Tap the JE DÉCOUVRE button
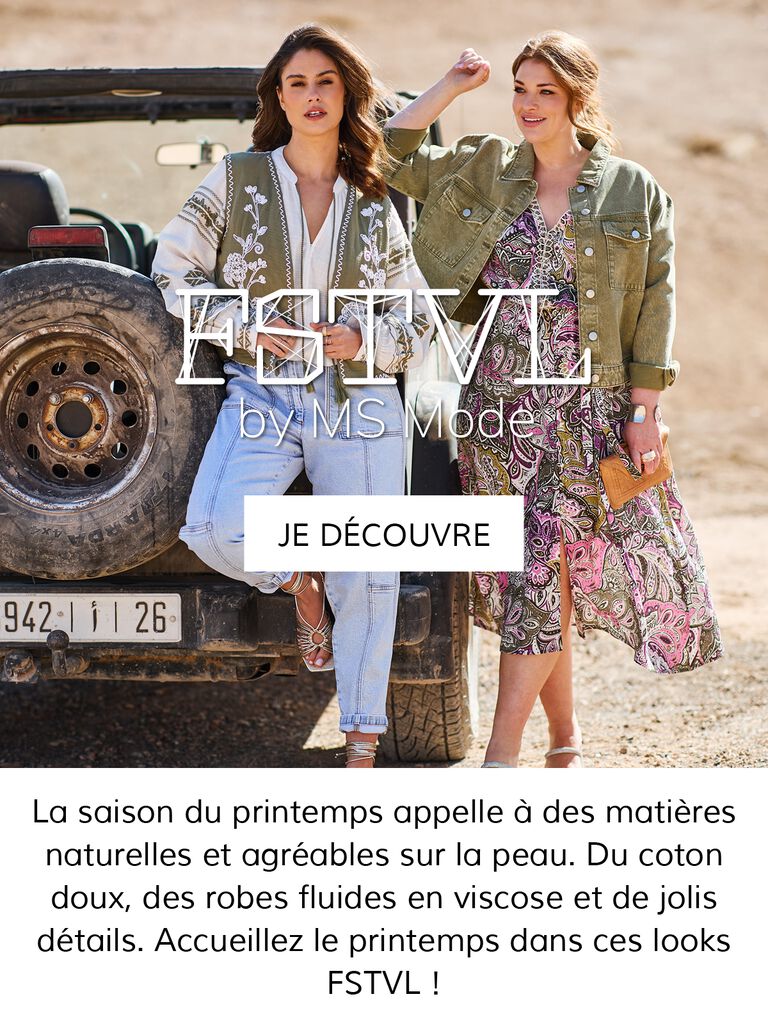768x1024 pixels. (x=383, y=534)
